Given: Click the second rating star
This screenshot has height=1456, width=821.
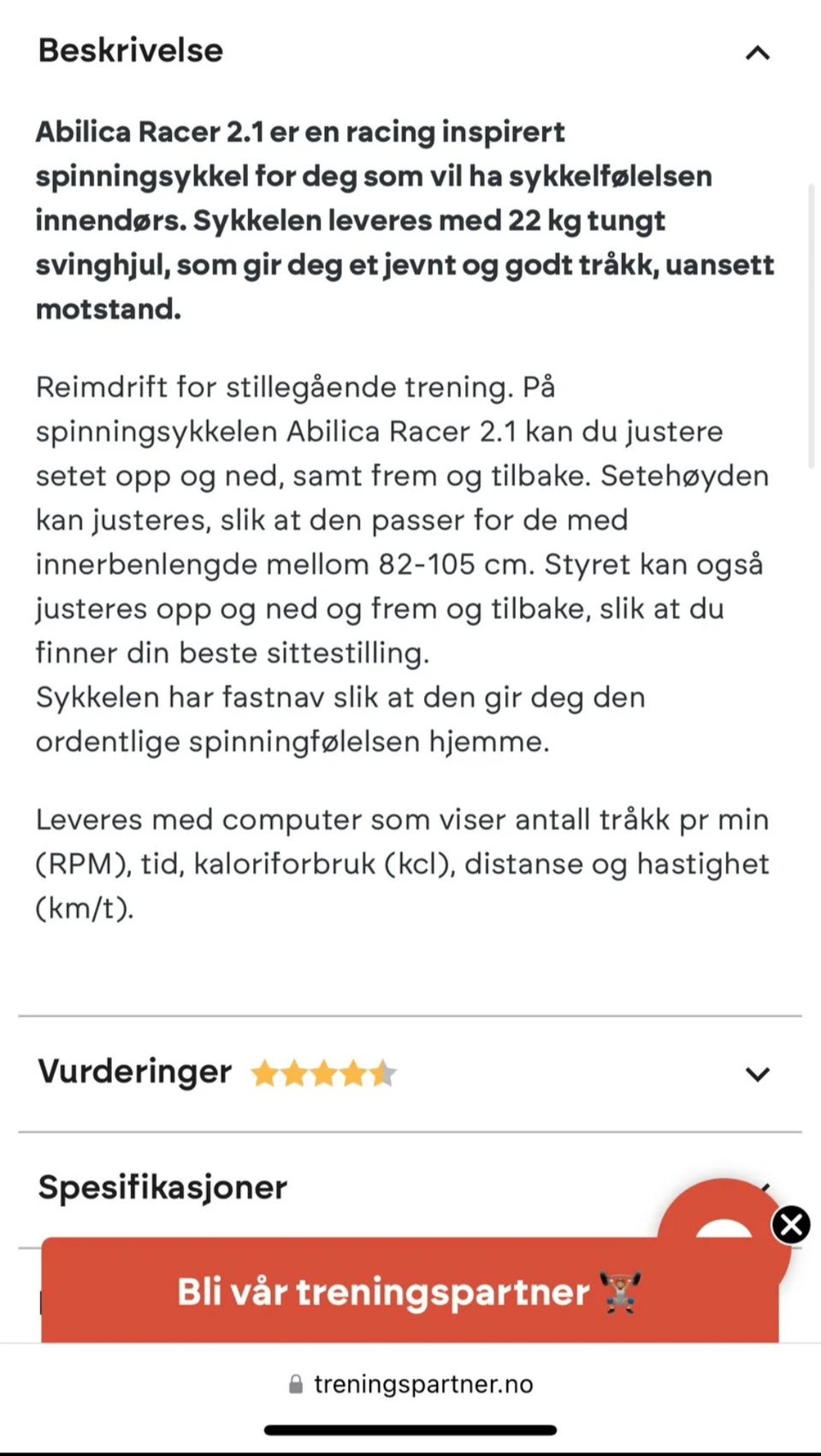Looking at the screenshot, I should 292,1072.
